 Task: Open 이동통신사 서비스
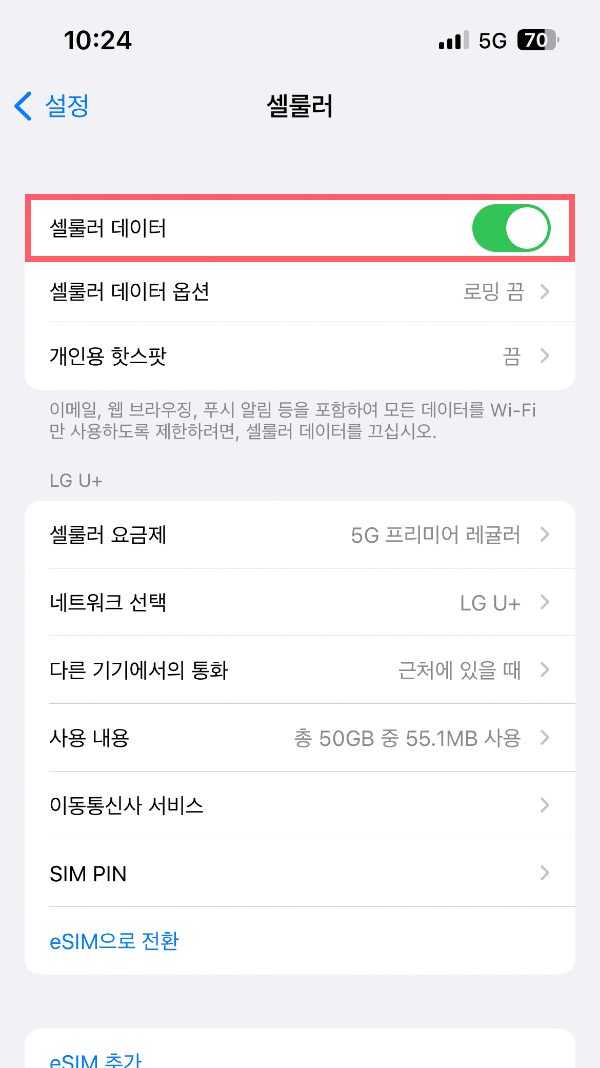click(x=300, y=805)
